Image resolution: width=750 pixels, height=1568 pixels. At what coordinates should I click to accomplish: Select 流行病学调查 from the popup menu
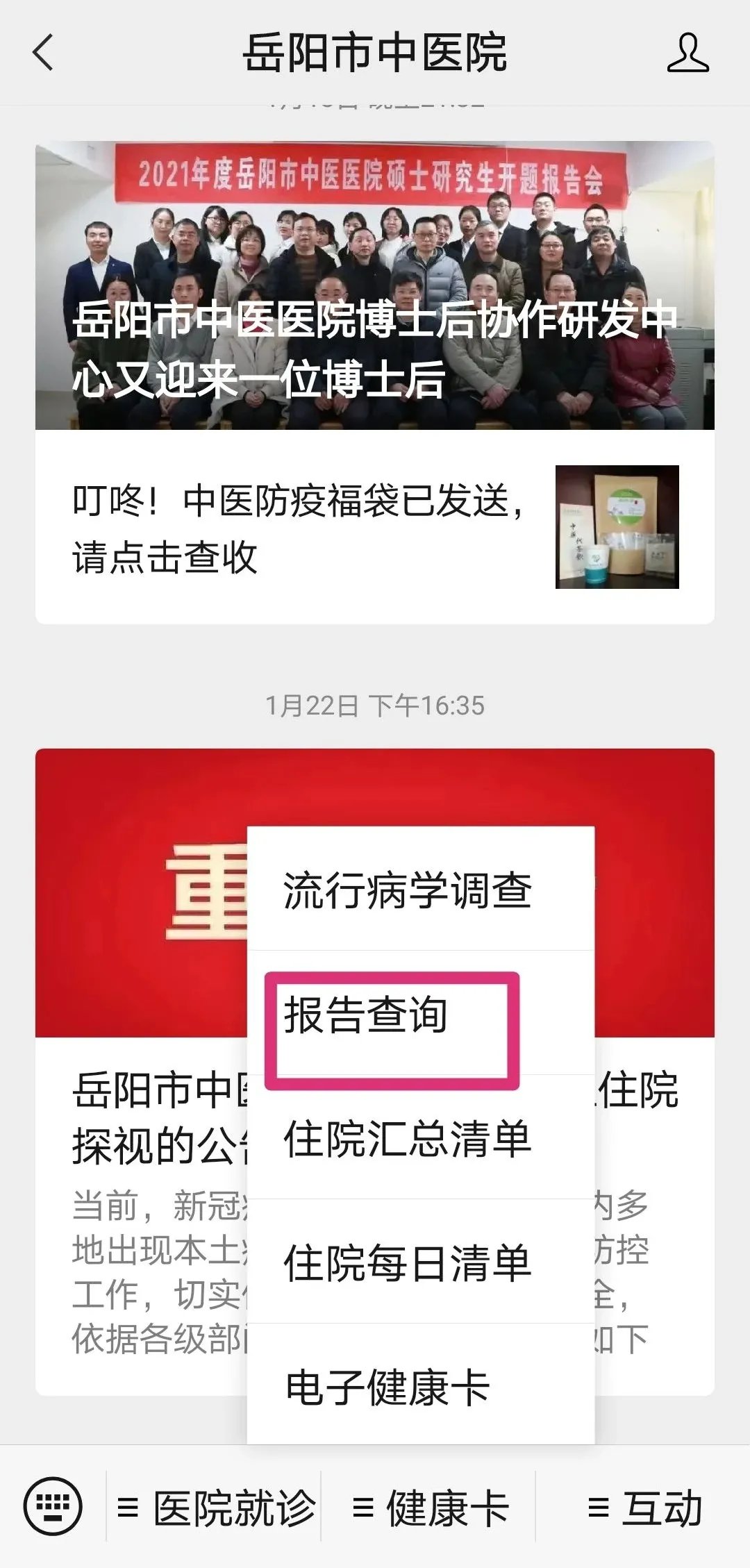[x=408, y=890]
